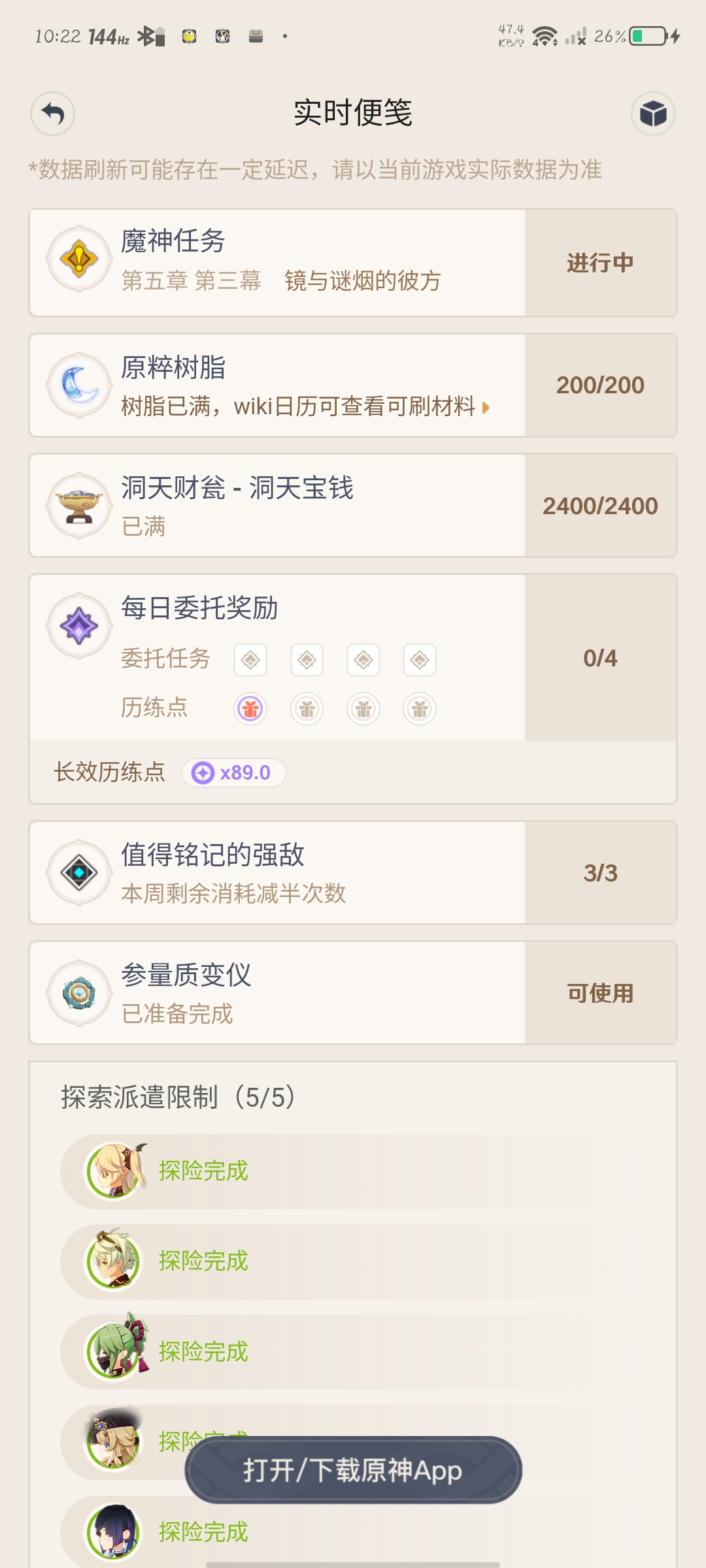Click the x89.0 长效历练点 counter pill
Viewport: 706px width, 1568px height.
click(235, 774)
